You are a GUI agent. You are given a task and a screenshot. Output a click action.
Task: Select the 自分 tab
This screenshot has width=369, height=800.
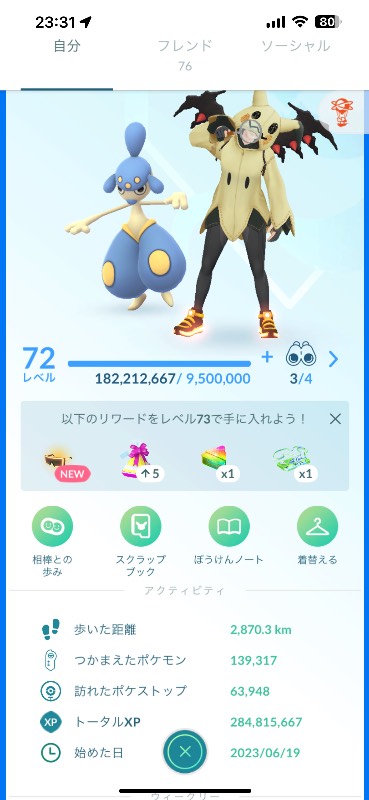tap(67, 46)
